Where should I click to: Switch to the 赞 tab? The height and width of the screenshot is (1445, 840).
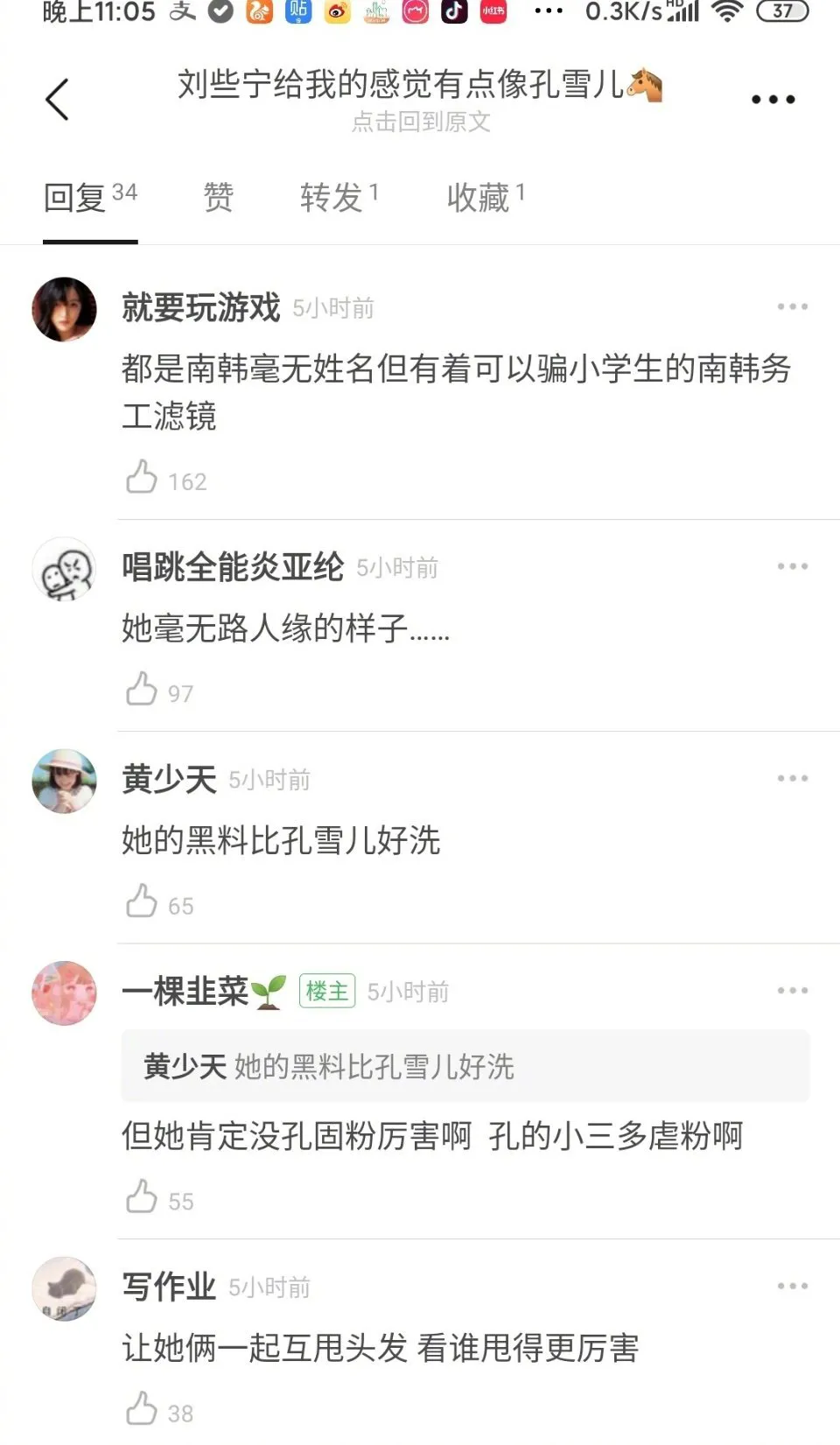pyautogui.click(x=217, y=199)
